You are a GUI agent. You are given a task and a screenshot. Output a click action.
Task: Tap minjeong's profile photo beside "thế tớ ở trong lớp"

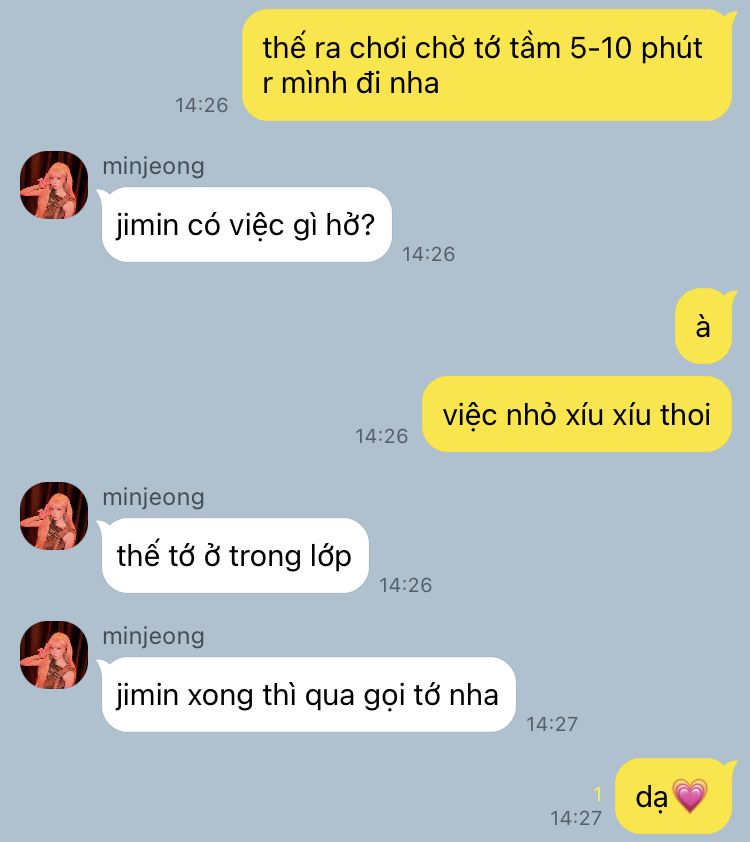(x=54, y=516)
